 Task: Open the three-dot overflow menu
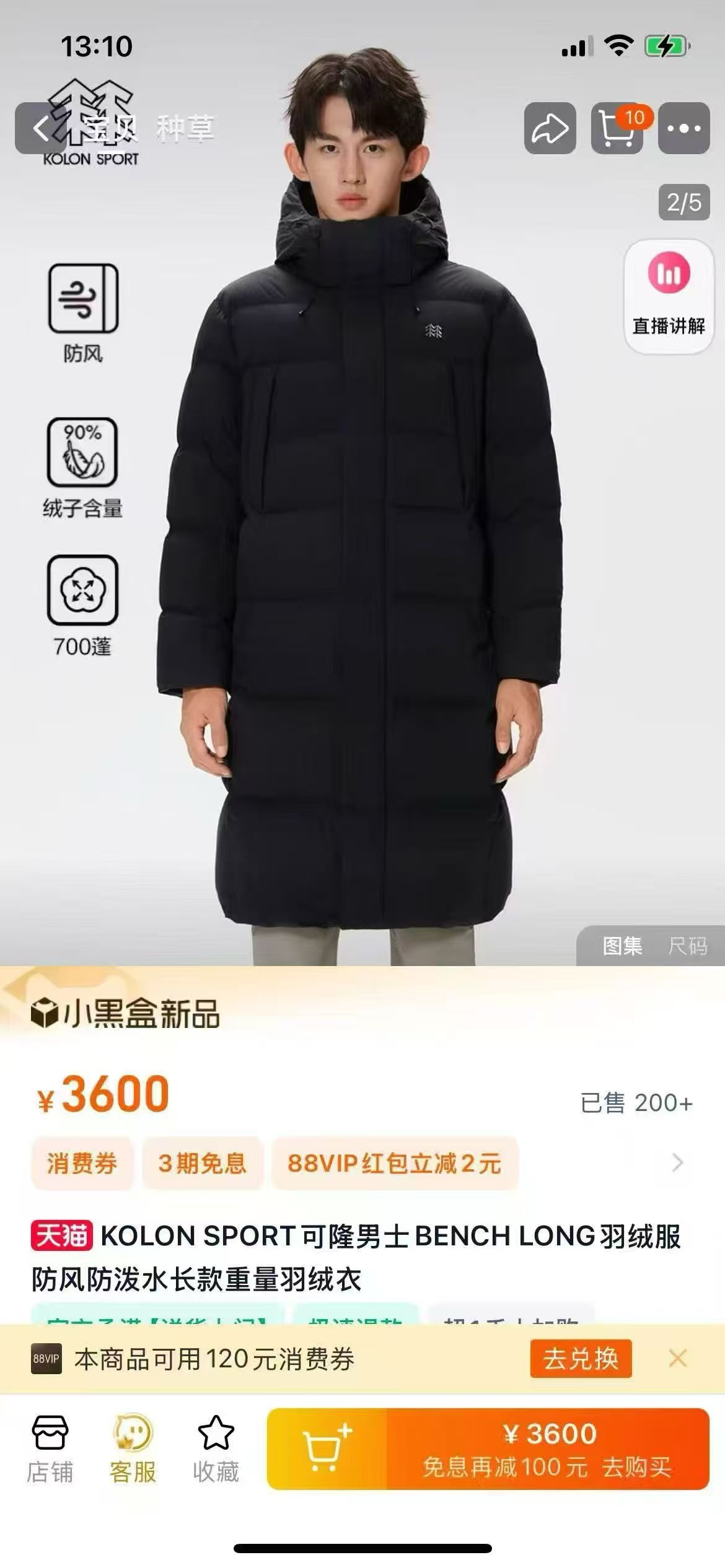(x=683, y=129)
